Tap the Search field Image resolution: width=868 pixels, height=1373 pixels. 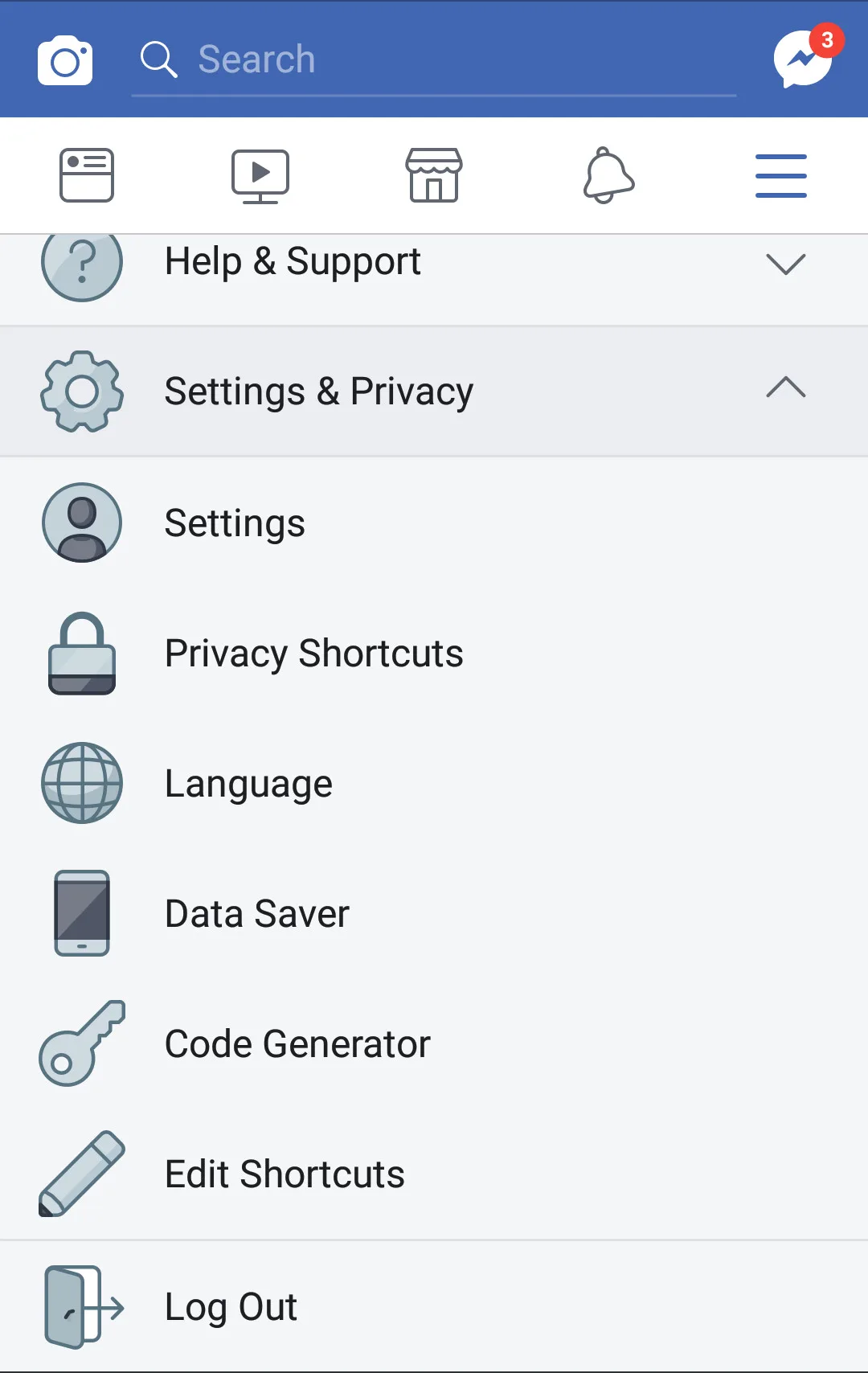[434, 60]
